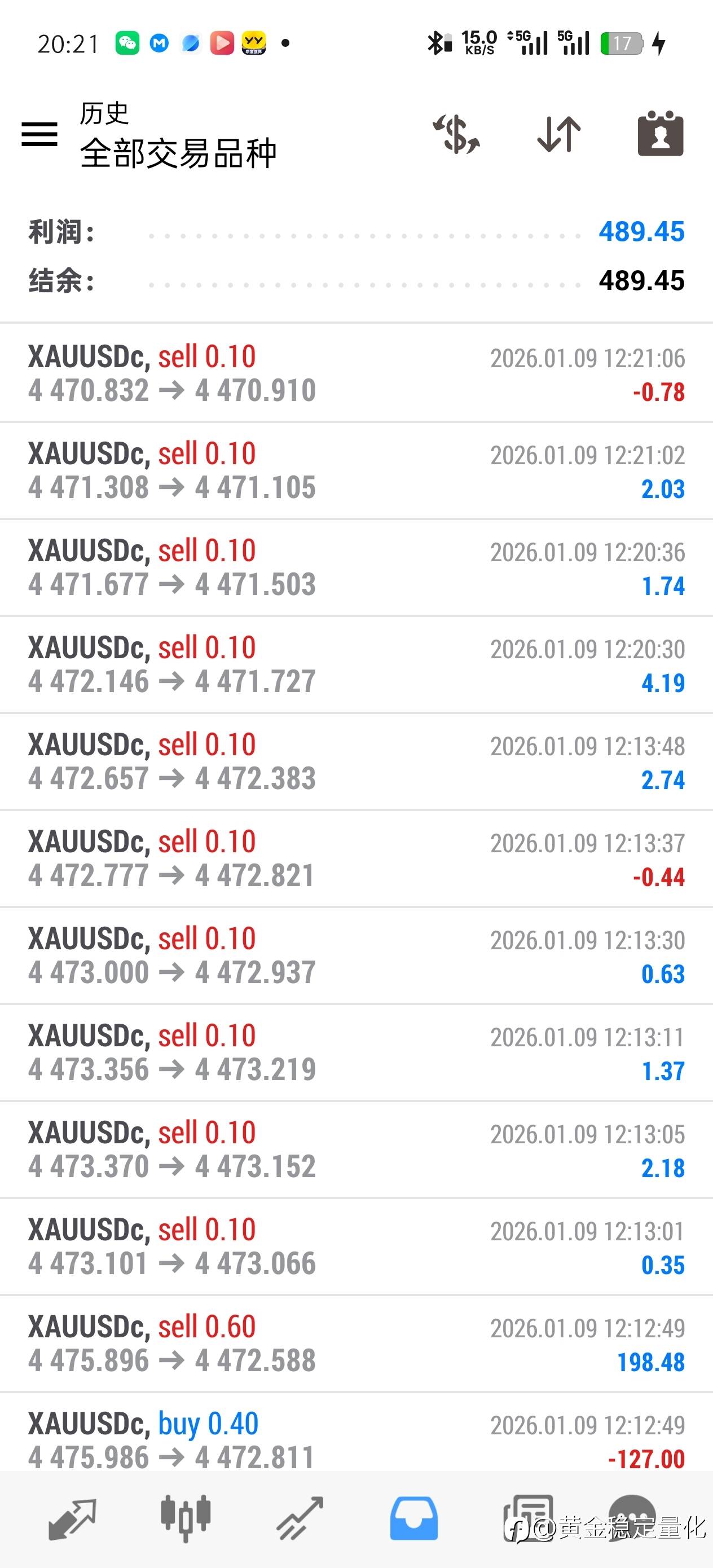Open the trade closed at 12:13:11

point(356,1052)
